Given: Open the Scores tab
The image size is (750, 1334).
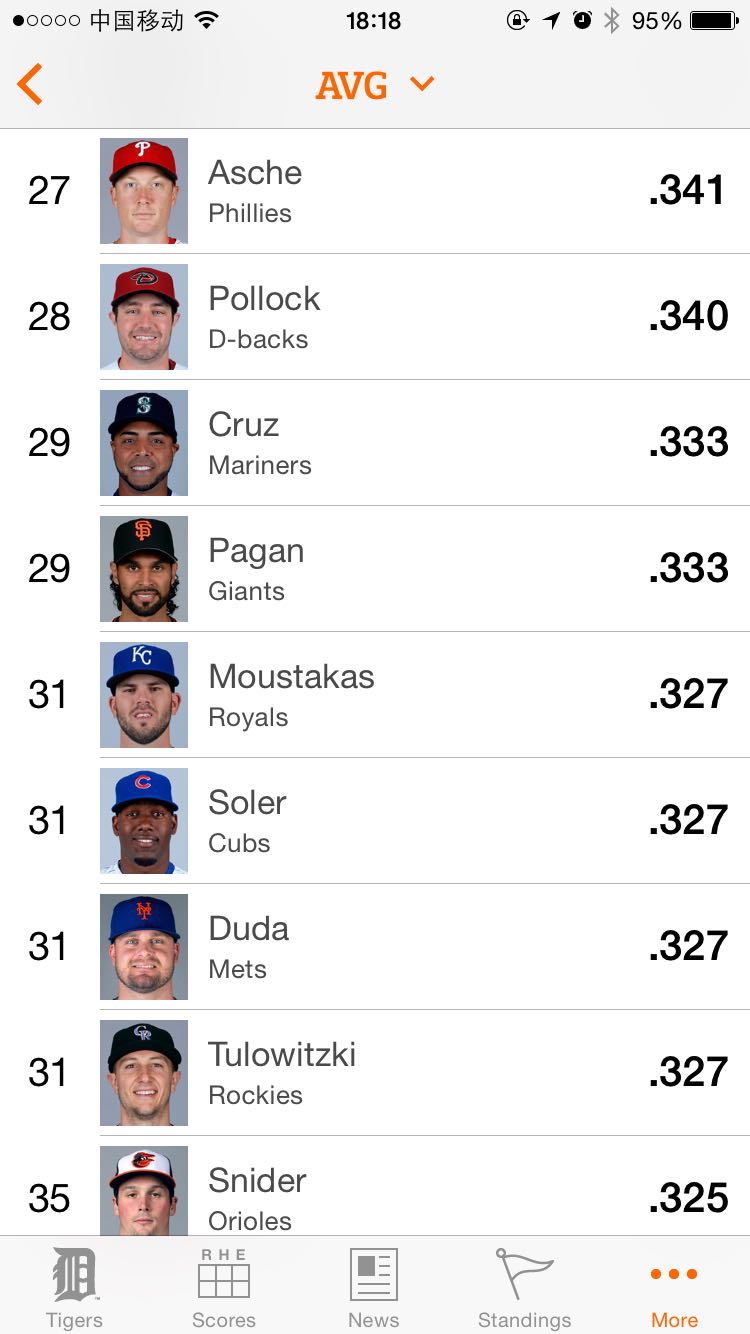Looking at the screenshot, I should (224, 1287).
